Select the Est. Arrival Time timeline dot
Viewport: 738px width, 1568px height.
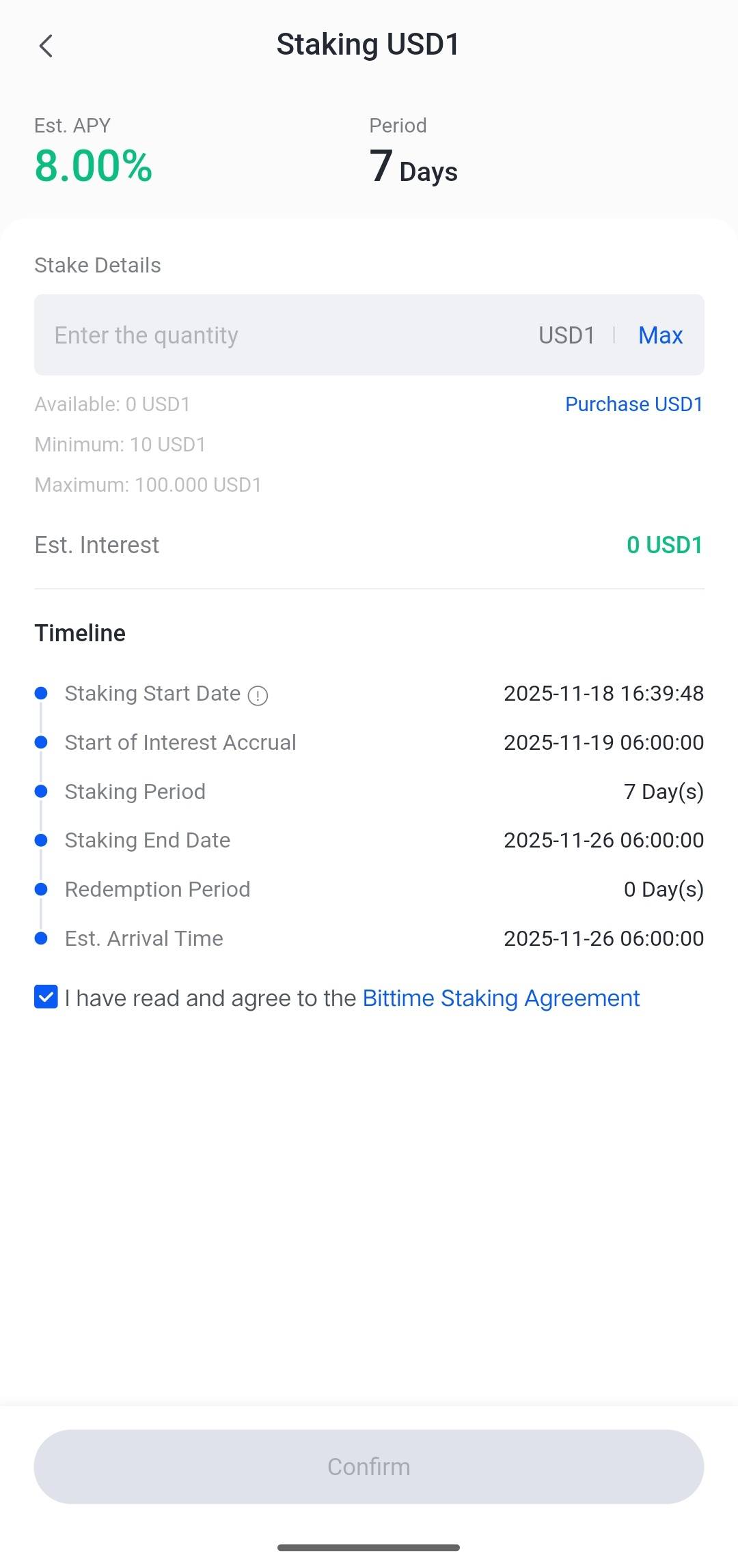click(42, 938)
